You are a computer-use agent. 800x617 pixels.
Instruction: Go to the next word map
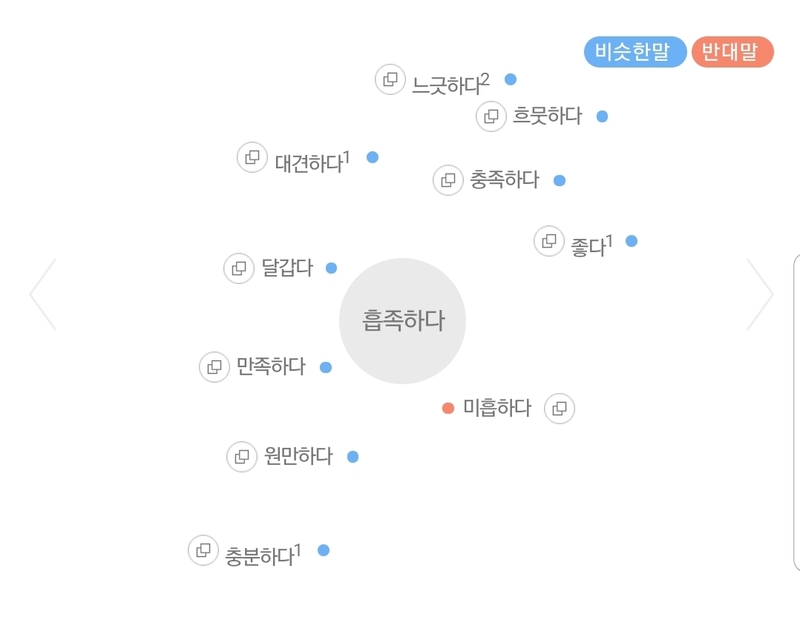click(x=759, y=294)
